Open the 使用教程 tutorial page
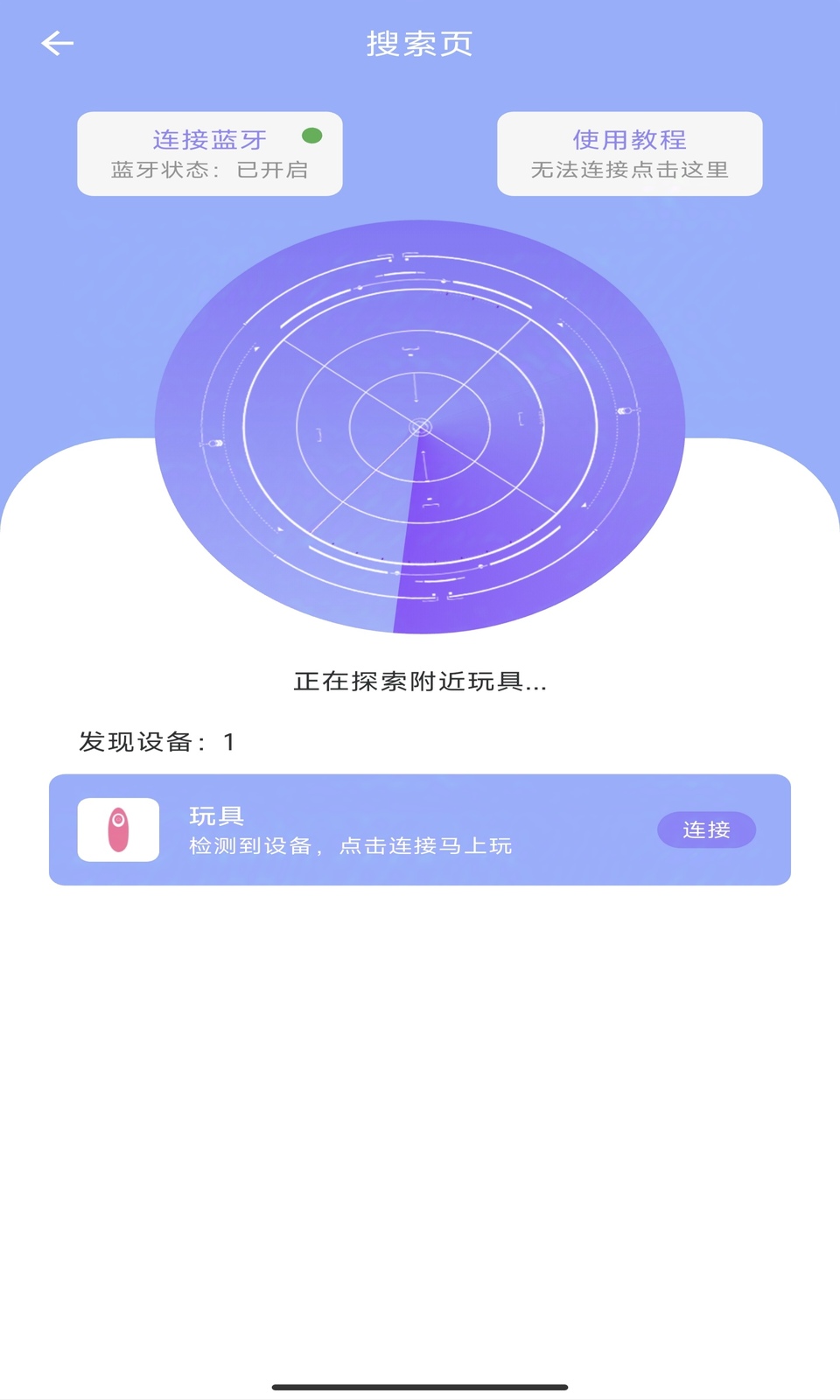The width and height of the screenshot is (840, 1400). (x=629, y=140)
